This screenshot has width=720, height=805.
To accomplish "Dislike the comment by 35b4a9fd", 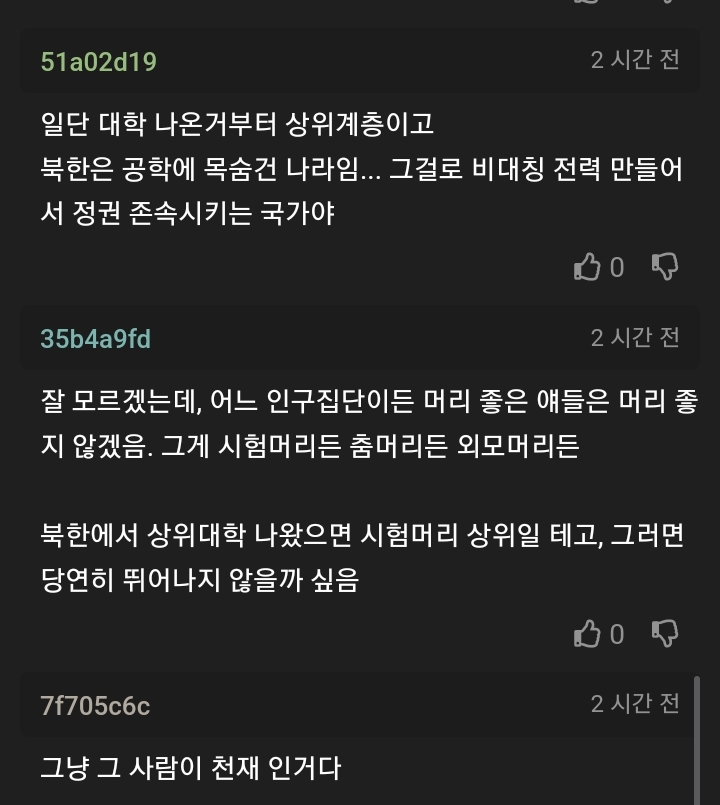I will point(665,633).
